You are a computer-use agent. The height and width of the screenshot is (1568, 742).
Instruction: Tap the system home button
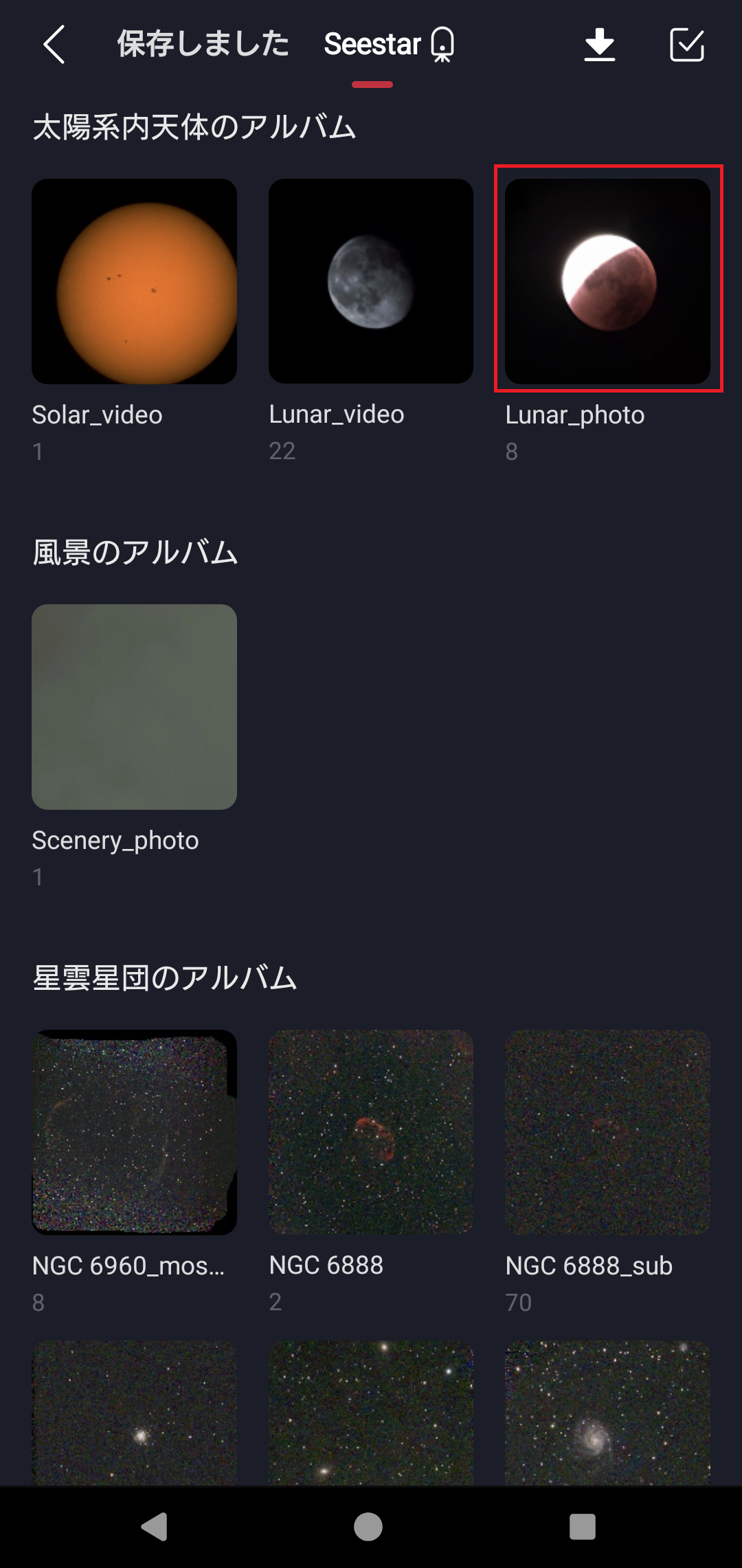pyautogui.click(x=368, y=1527)
